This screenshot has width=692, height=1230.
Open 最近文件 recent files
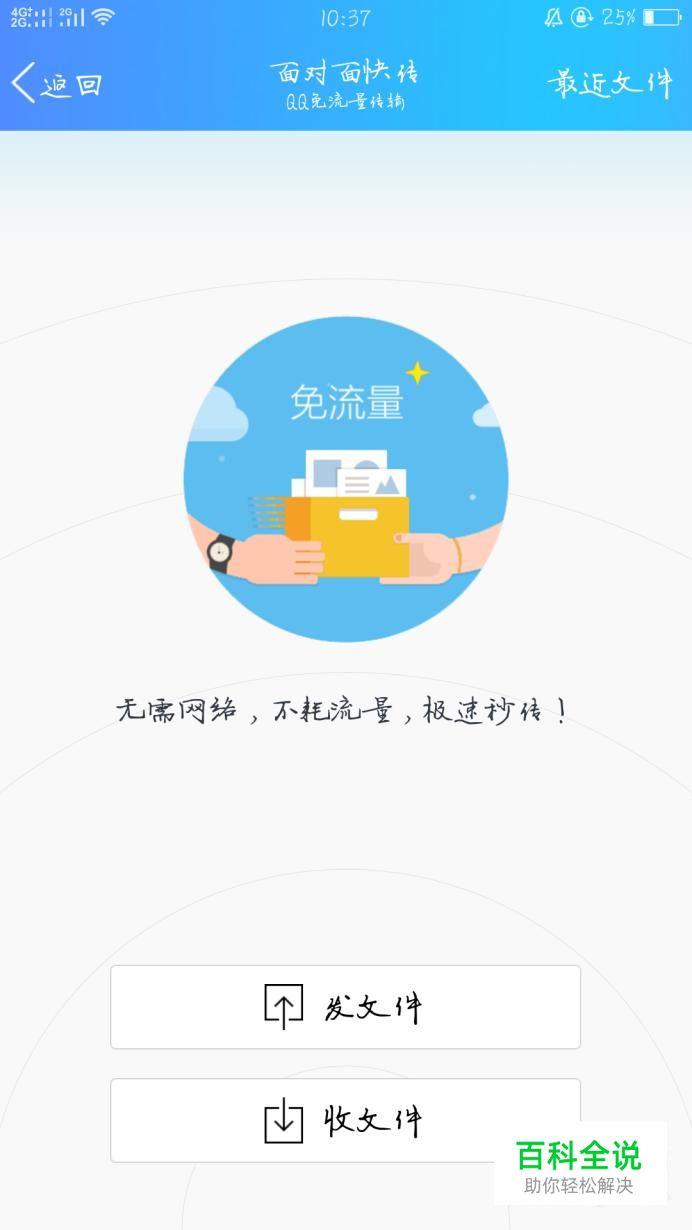(x=609, y=84)
